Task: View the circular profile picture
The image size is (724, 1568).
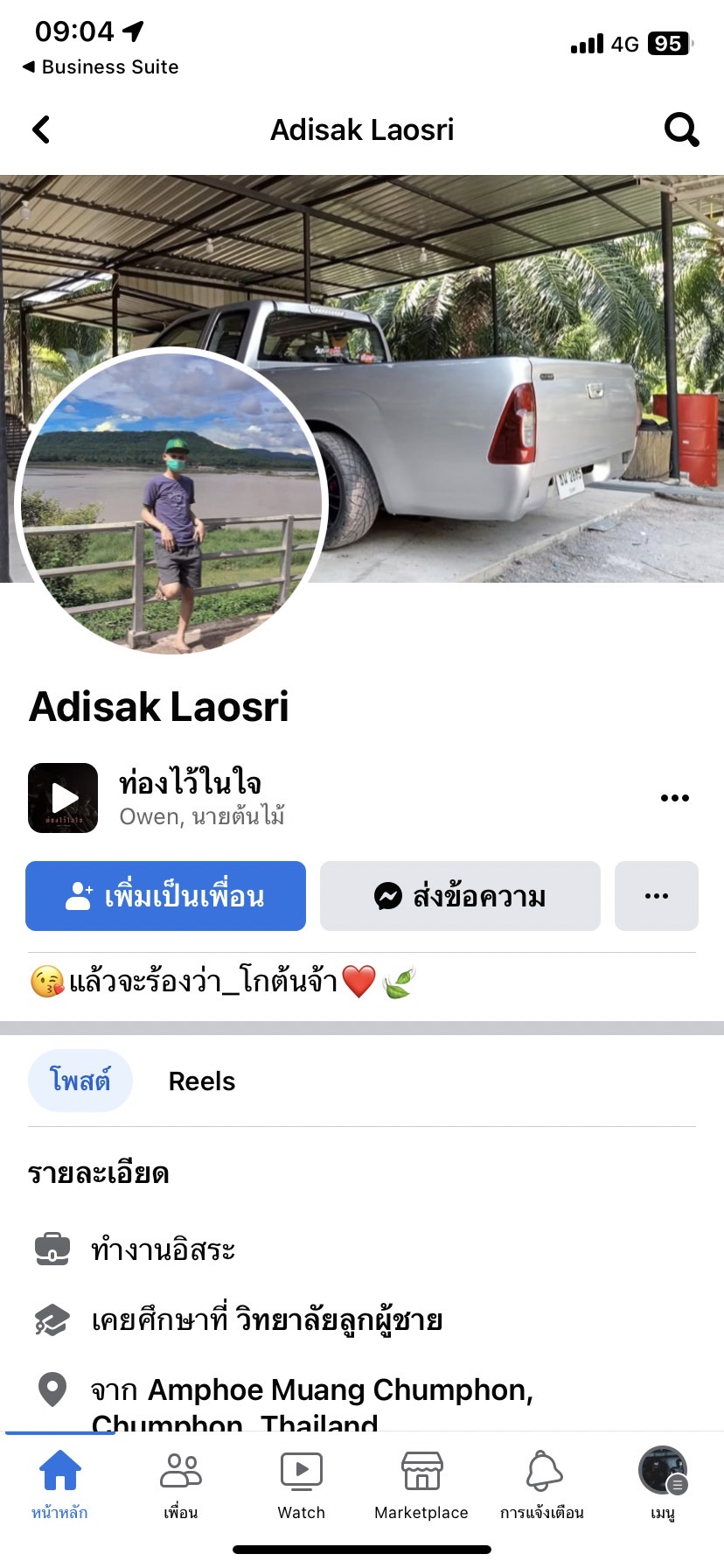Action: pyautogui.click(x=171, y=500)
